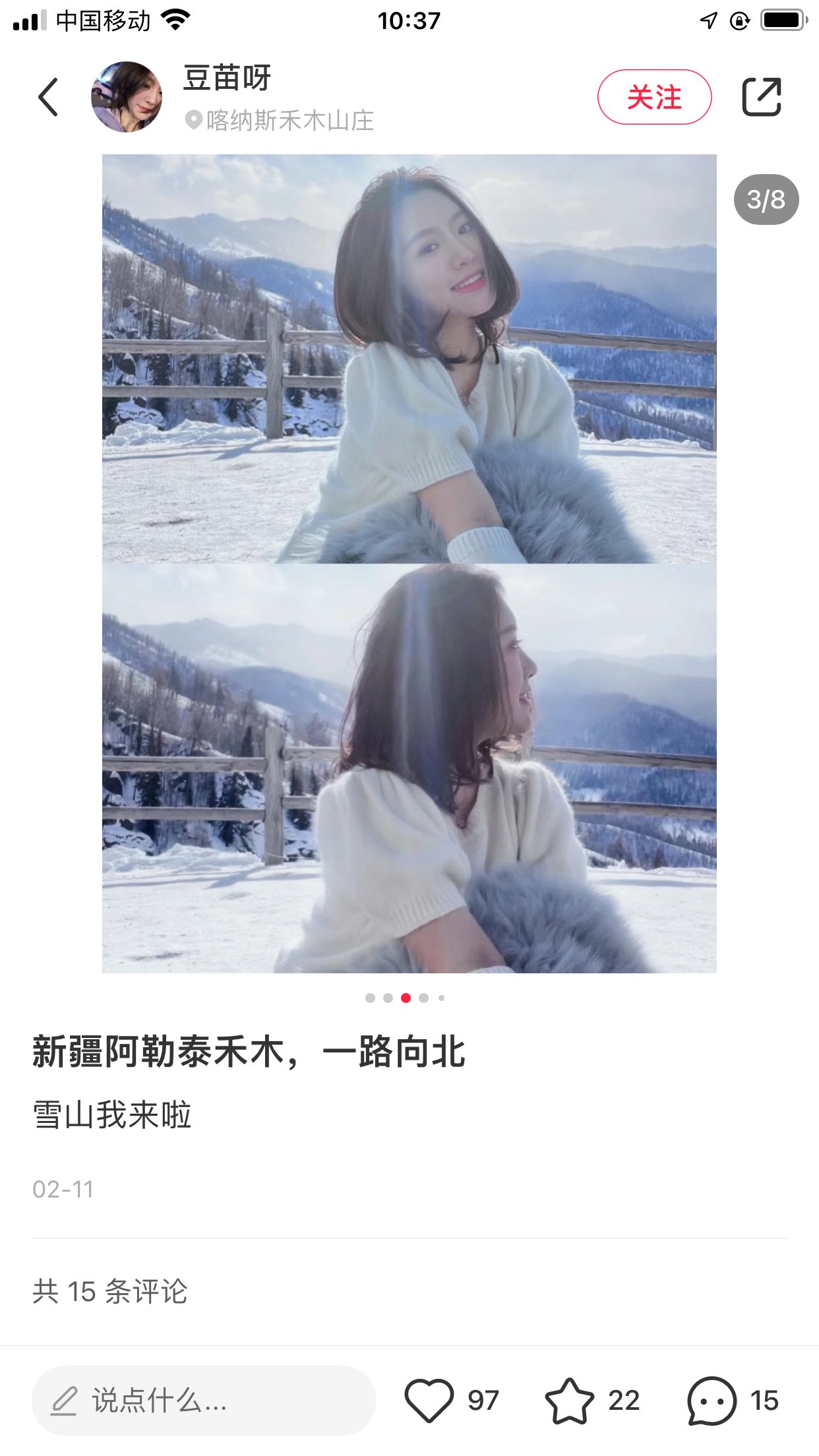Share this post with the share icon
Viewport: 819px width, 1456px height.
pyautogui.click(x=762, y=97)
